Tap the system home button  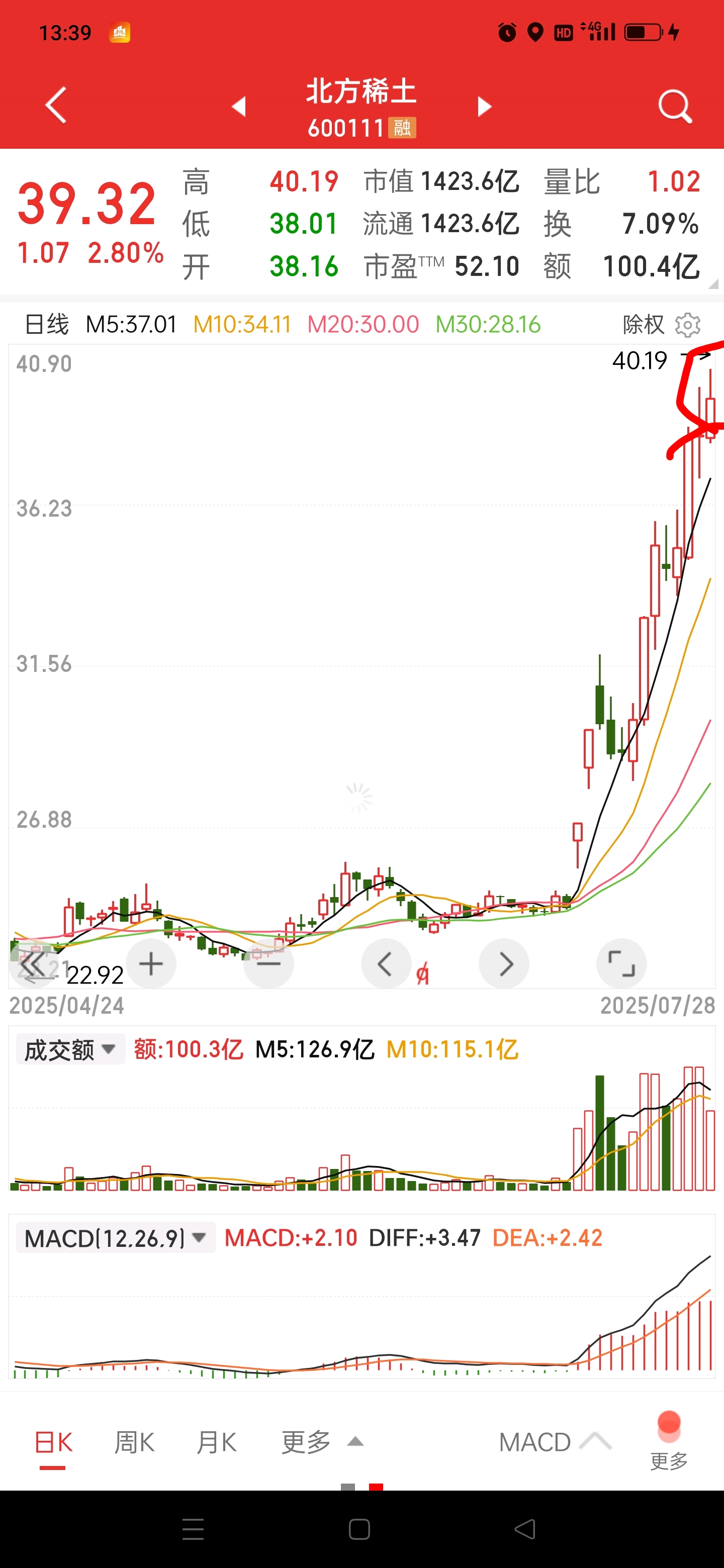[359, 1529]
